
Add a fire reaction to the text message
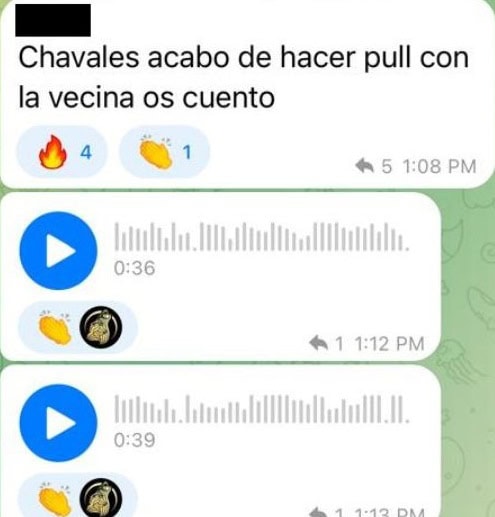click(62, 152)
